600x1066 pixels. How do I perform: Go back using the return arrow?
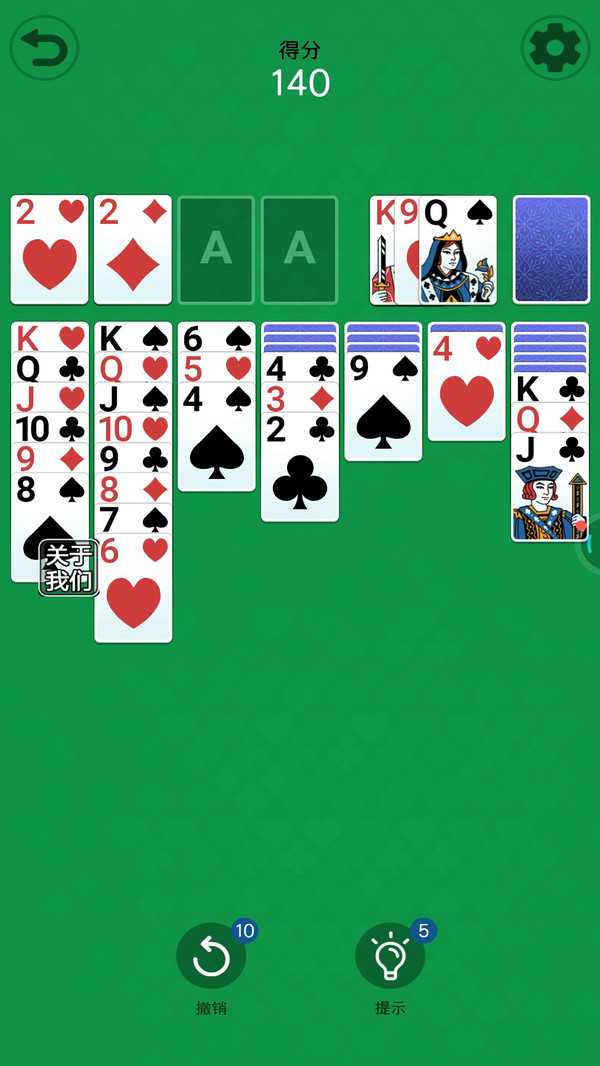tap(44, 48)
